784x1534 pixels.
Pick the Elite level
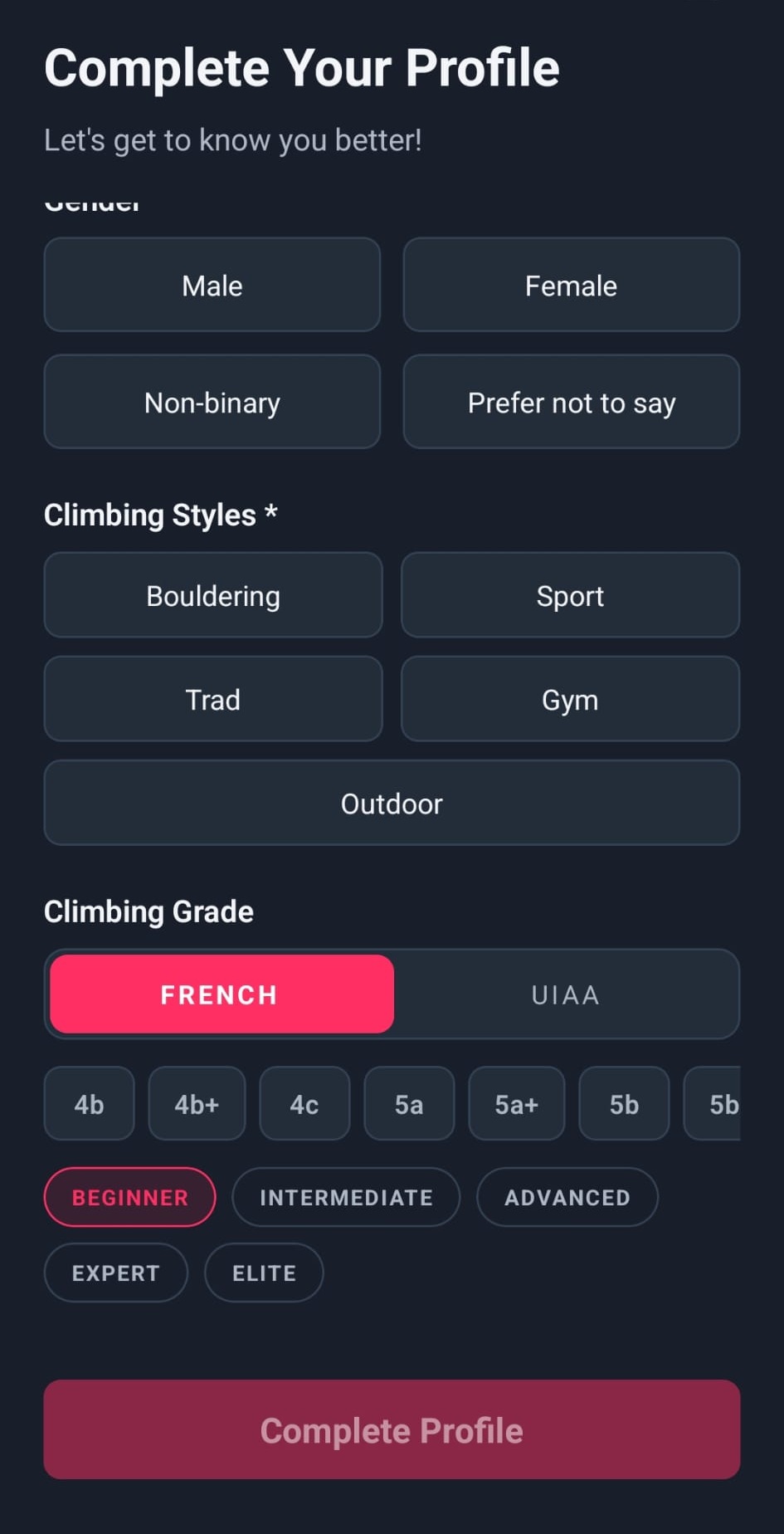pyautogui.click(x=264, y=1273)
